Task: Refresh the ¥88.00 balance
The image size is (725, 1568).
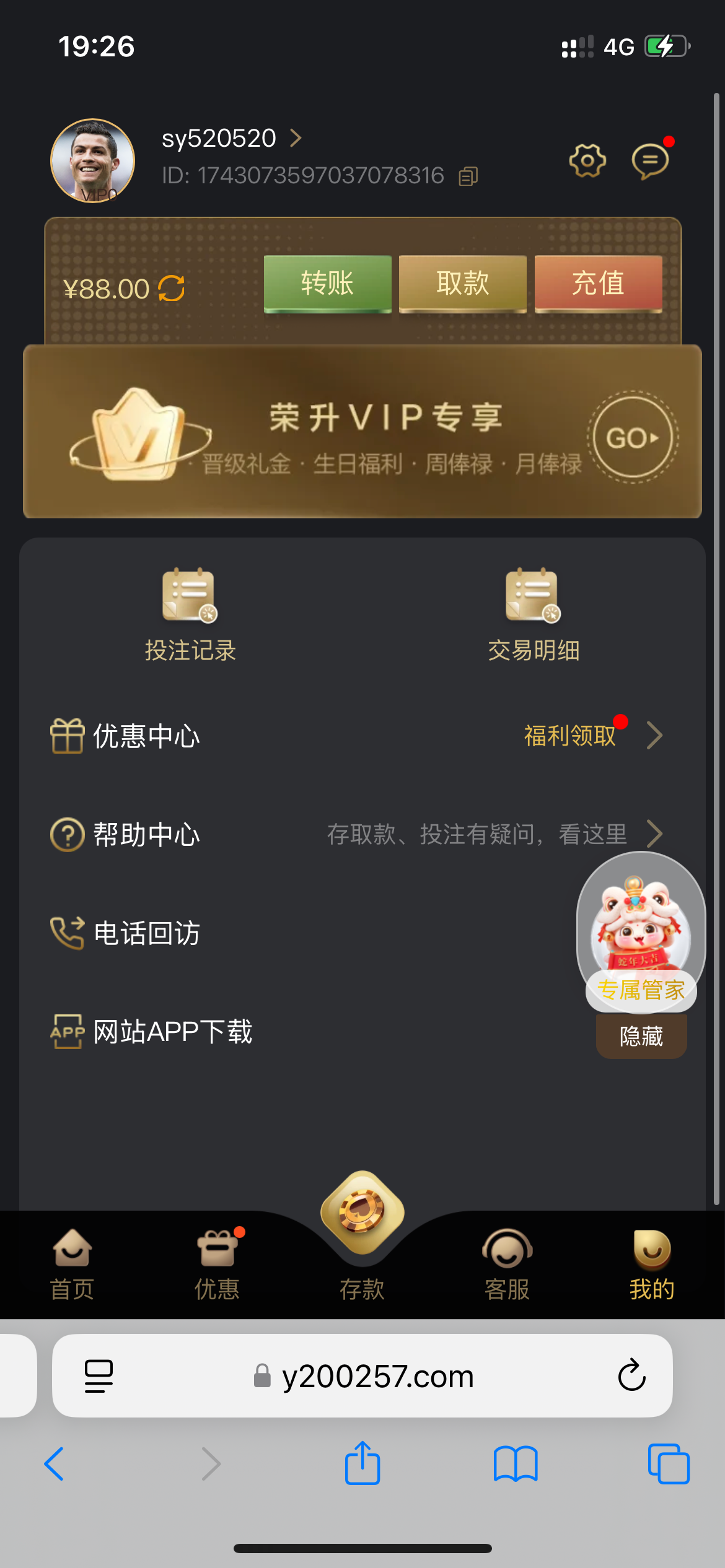Action: pos(172,289)
